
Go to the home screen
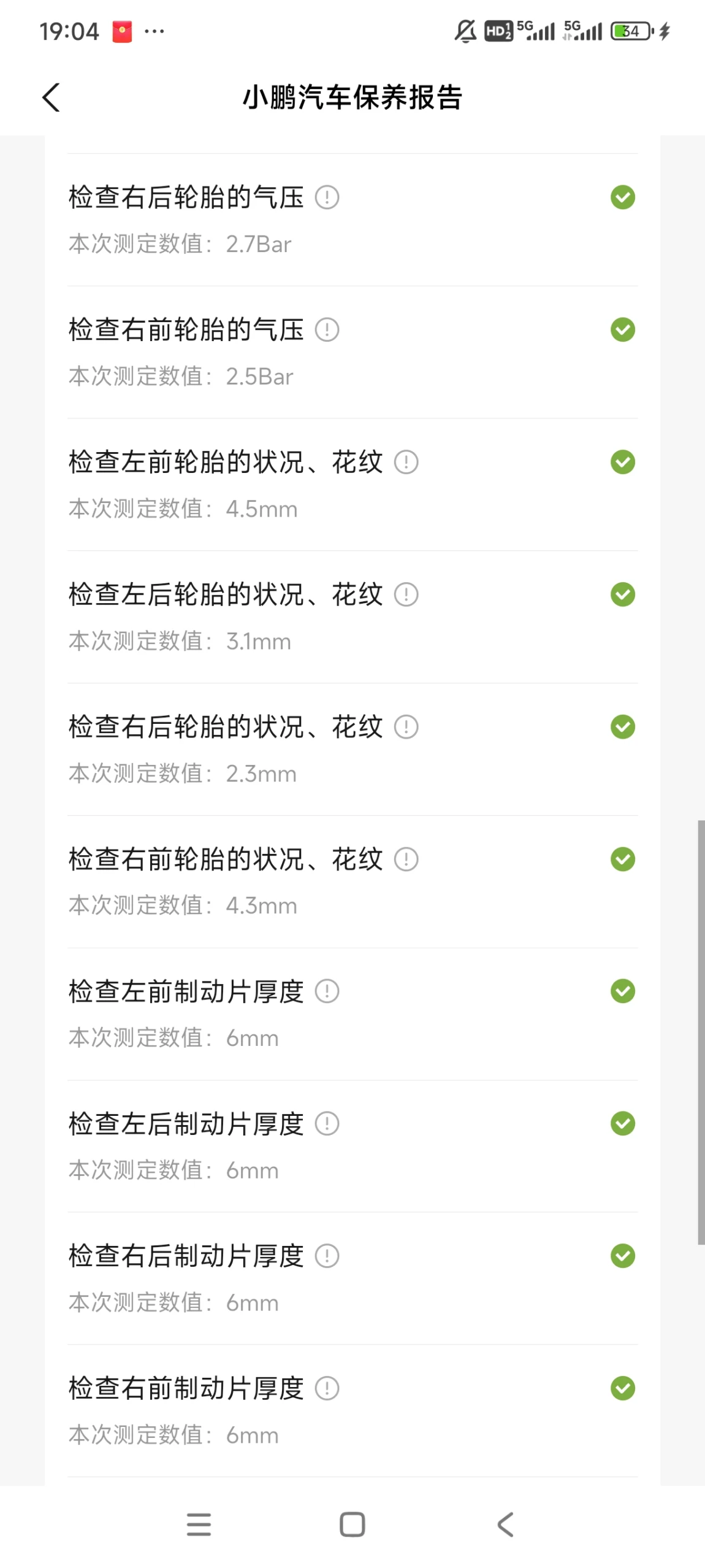pos(352,1524)
